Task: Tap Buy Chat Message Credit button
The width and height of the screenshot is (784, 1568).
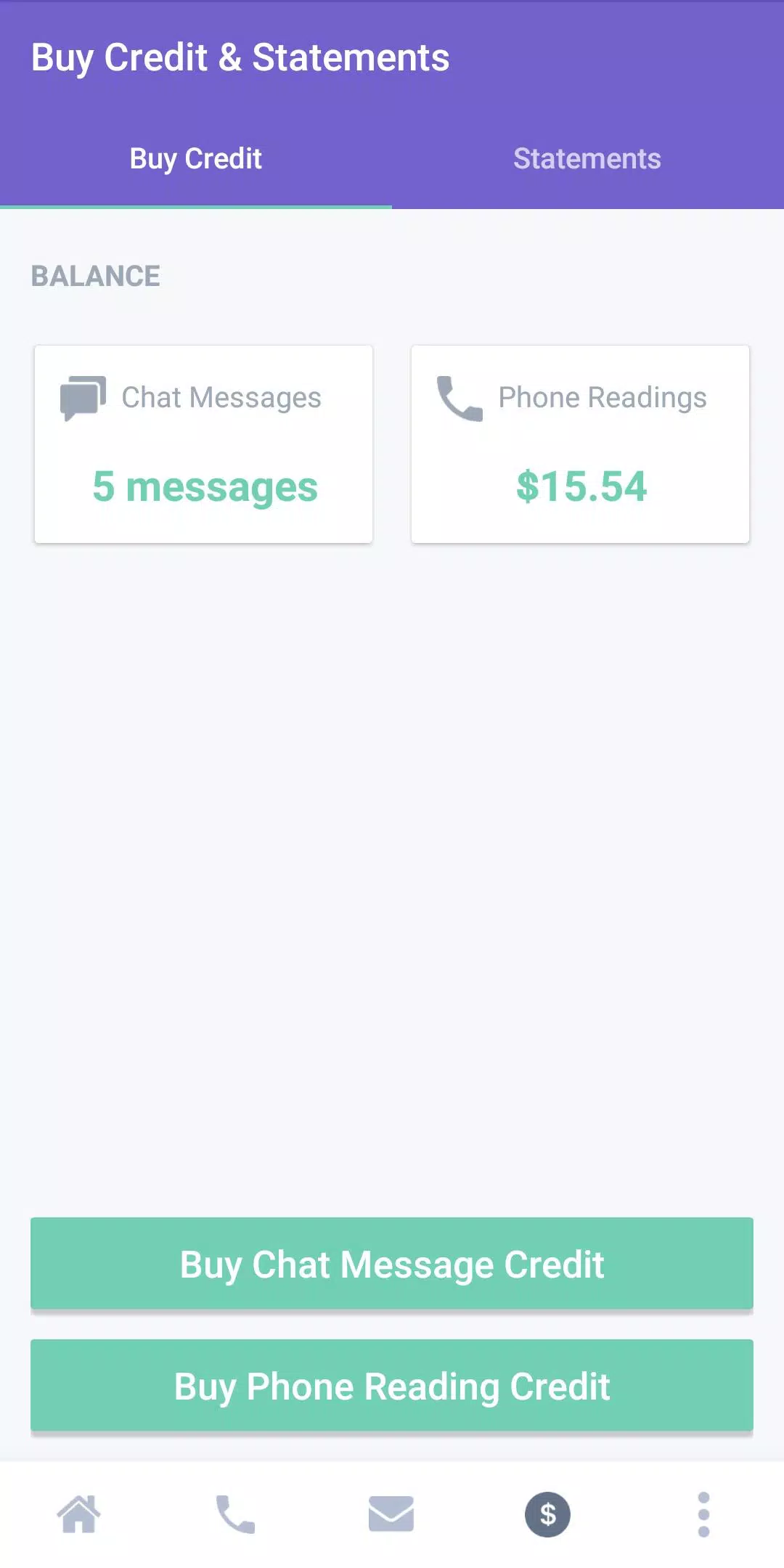Action: [x=392, y=1264]
